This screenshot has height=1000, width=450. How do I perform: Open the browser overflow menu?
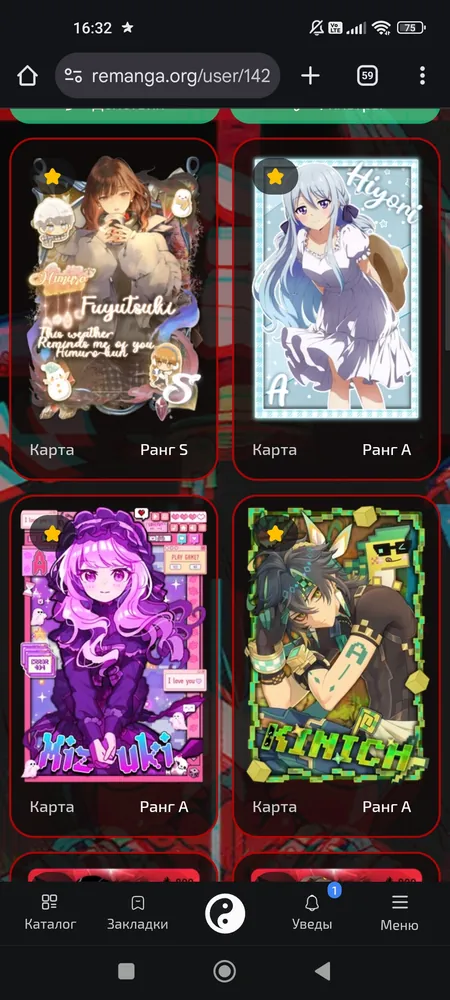point(422,76)
